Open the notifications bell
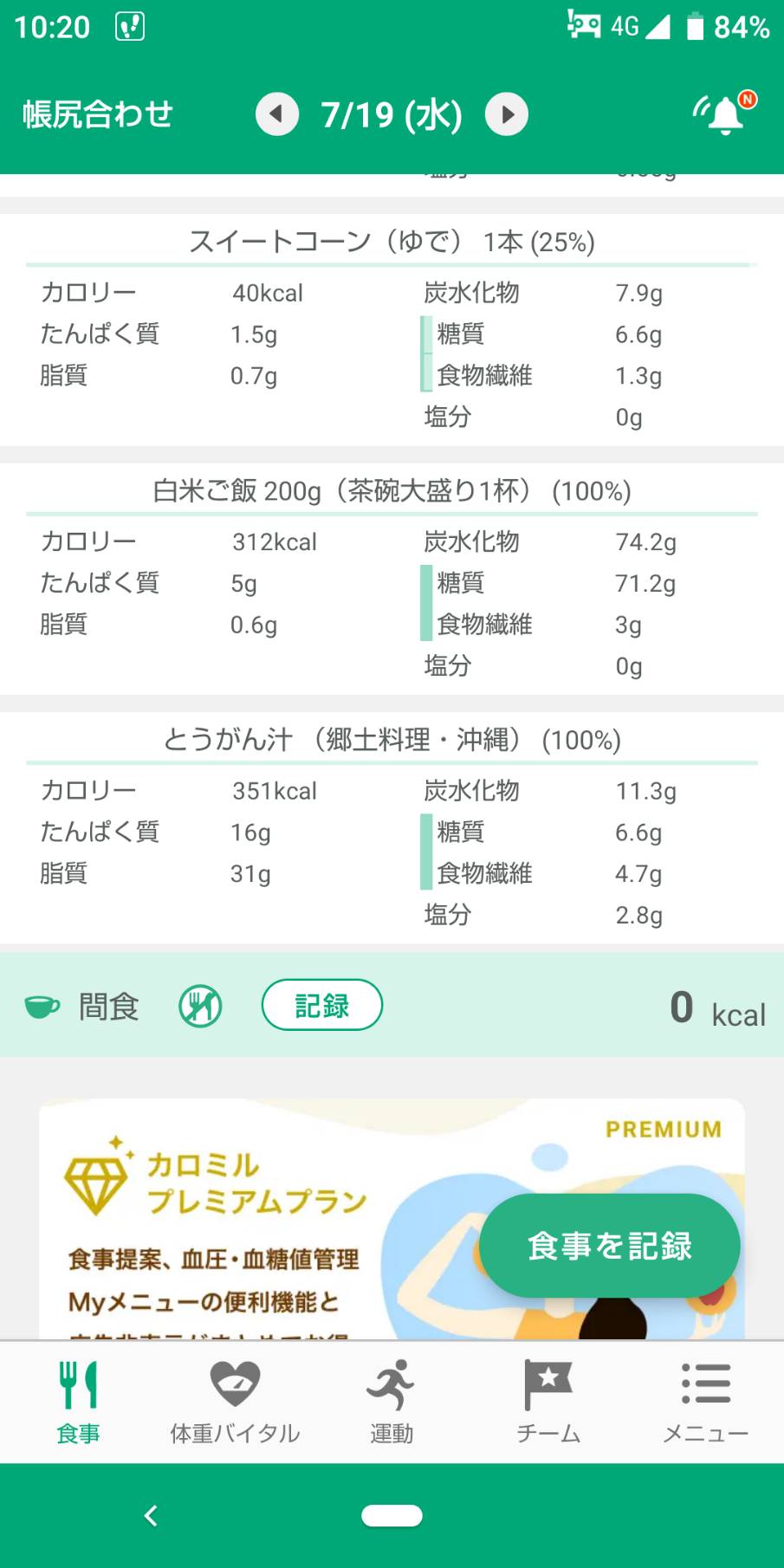The image size is (784, 1568). click(x=725, y=113)
